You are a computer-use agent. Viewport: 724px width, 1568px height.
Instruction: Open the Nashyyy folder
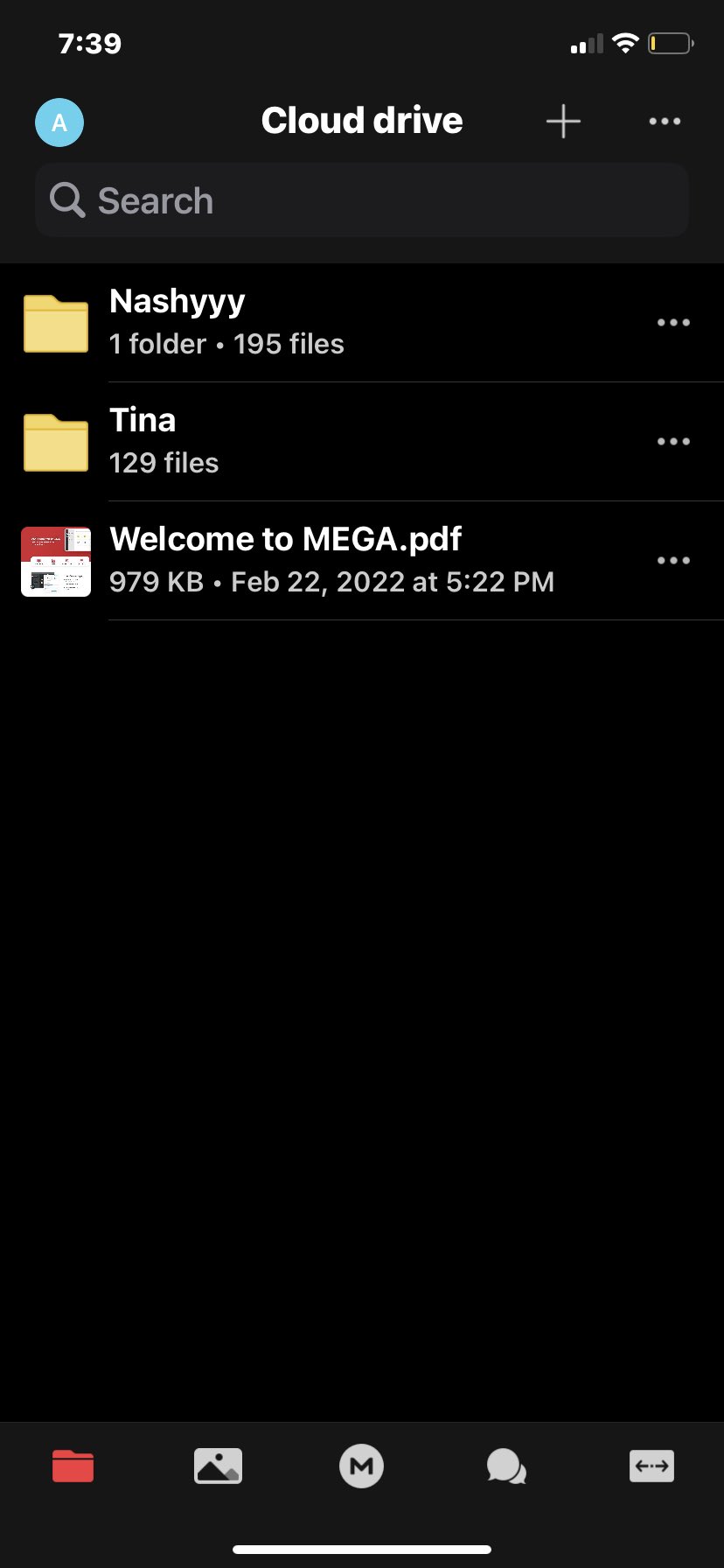(262, 322)
